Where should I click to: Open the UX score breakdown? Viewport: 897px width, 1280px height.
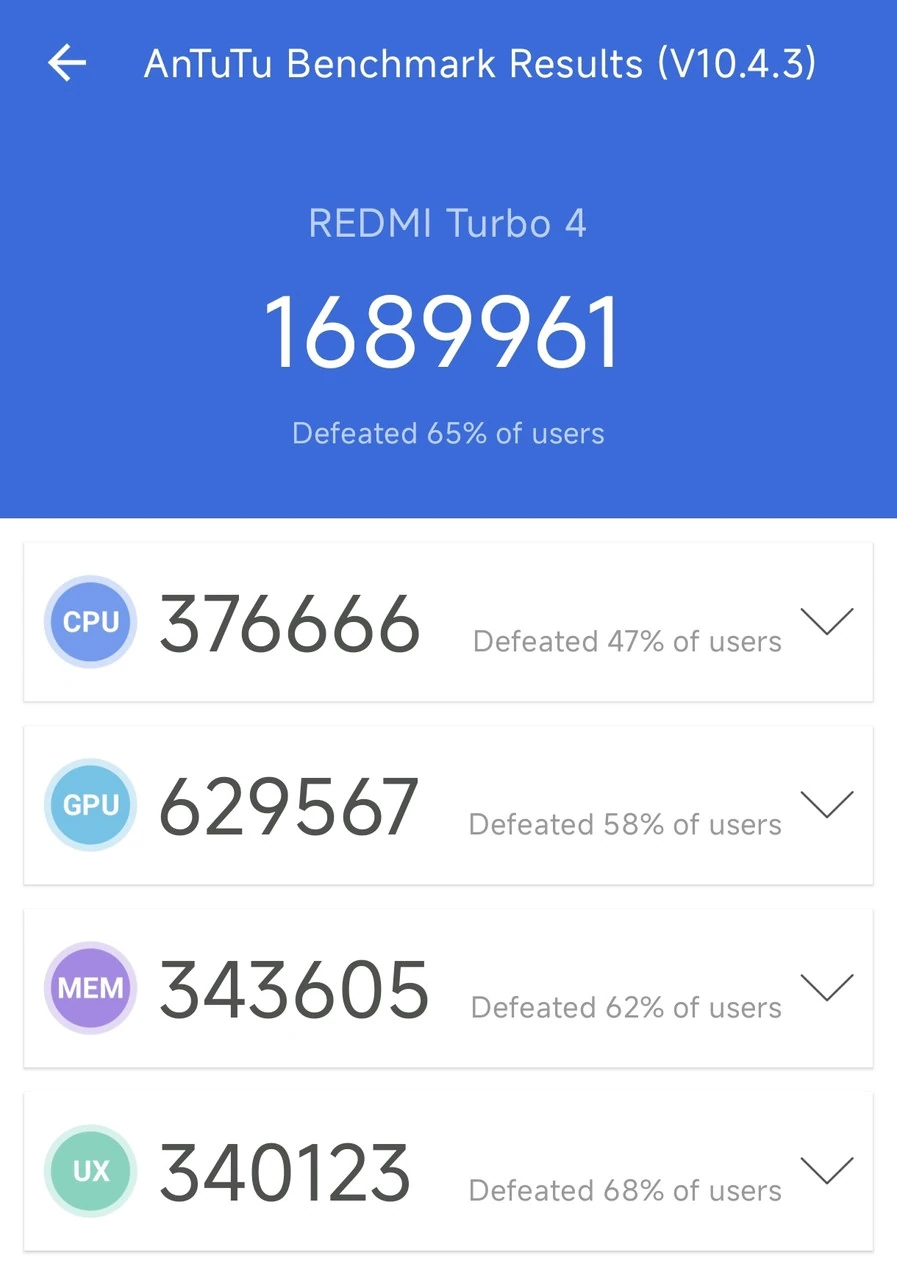pyautogui.click(x=827, y=1170)
